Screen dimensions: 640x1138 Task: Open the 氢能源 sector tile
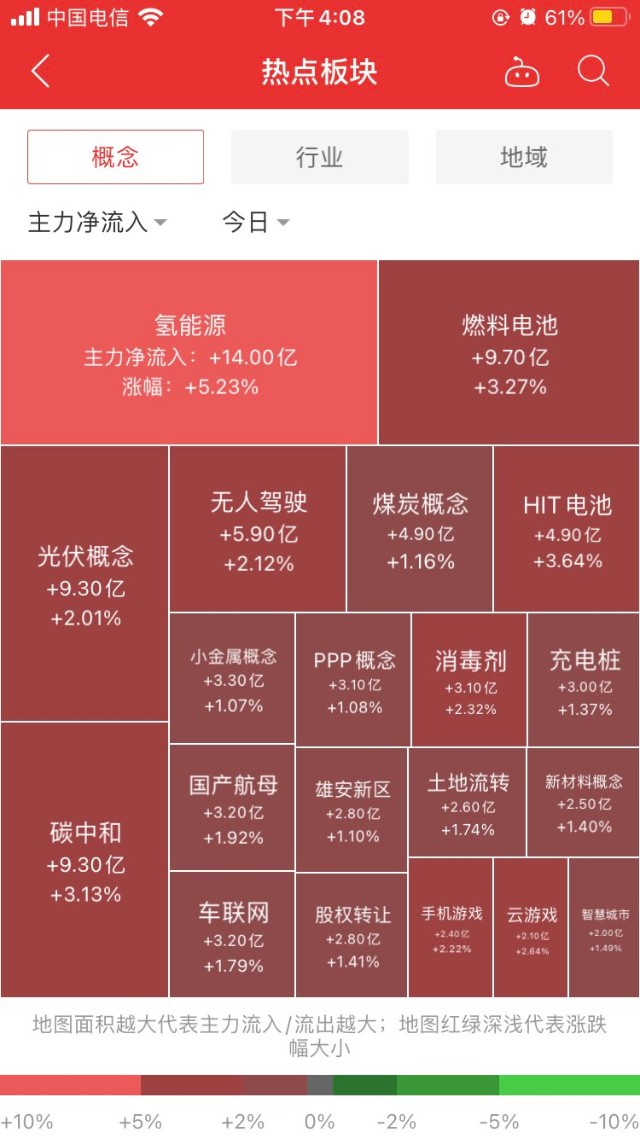click(189, 352)
